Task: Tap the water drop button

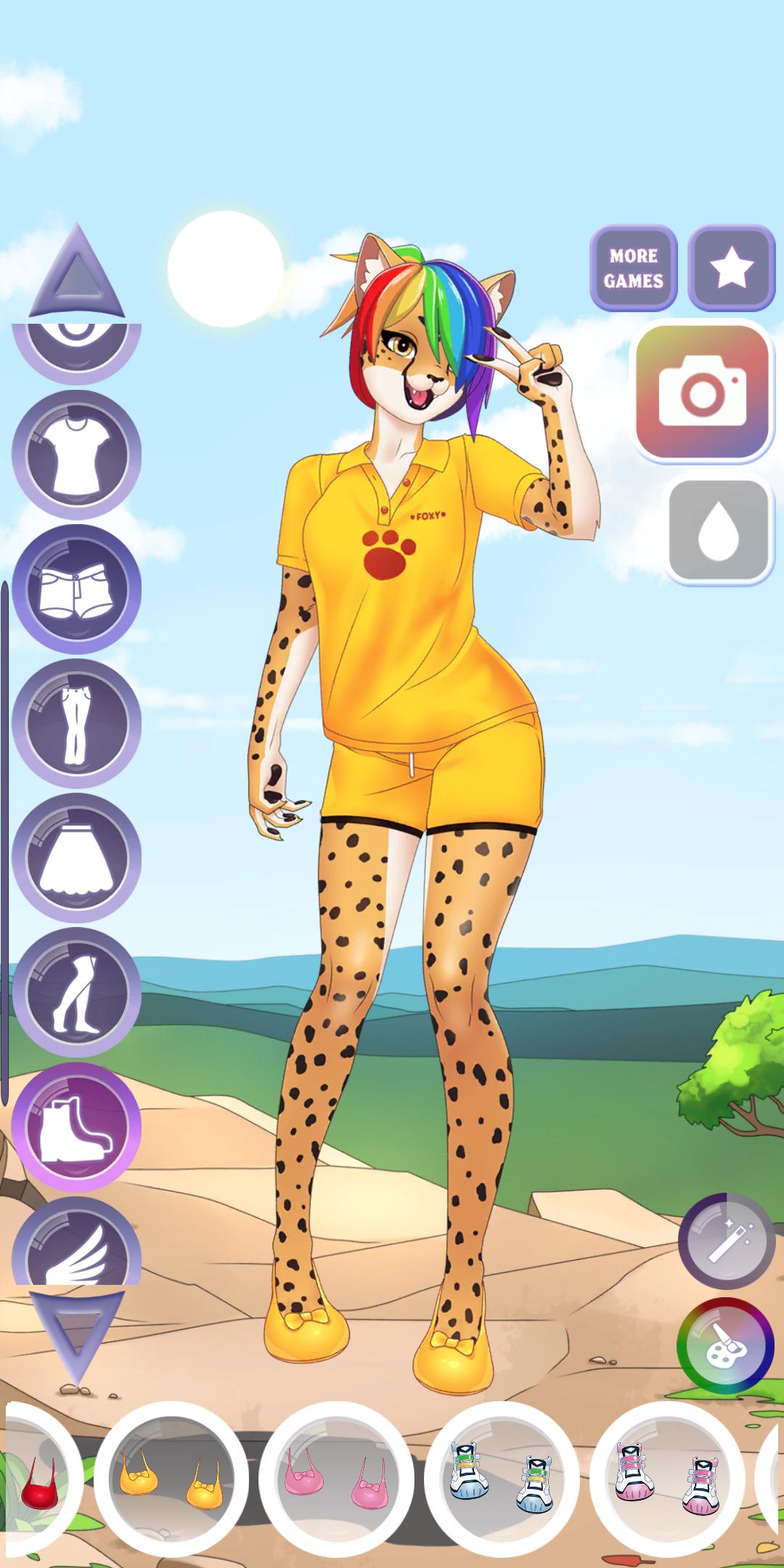Action: (x=718, y=531)
